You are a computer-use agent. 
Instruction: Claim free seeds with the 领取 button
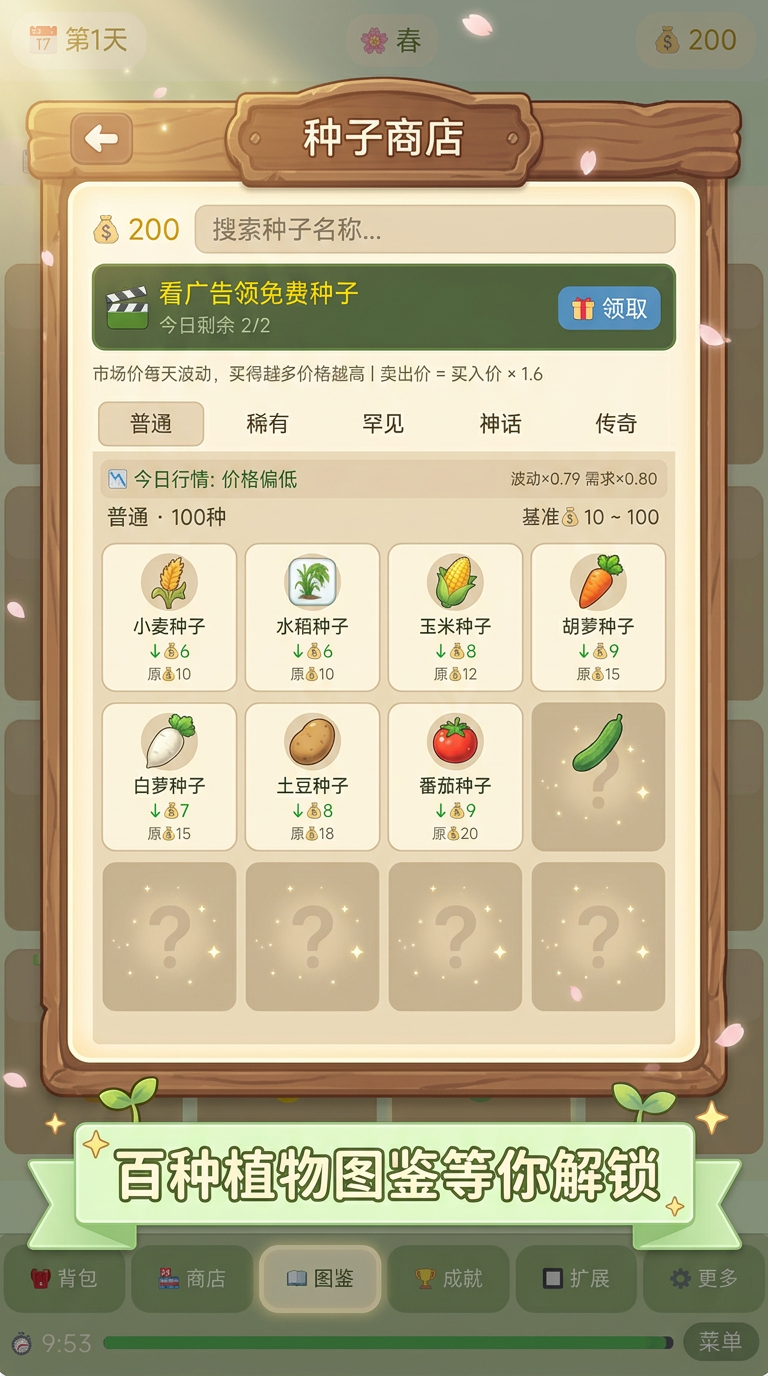coord(609,309)
